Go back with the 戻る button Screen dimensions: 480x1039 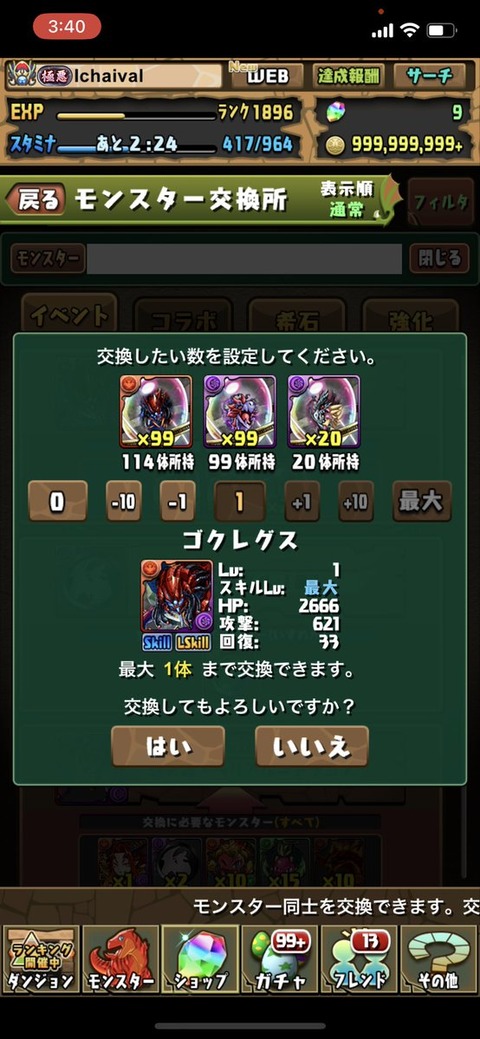(x=36, y=199)
